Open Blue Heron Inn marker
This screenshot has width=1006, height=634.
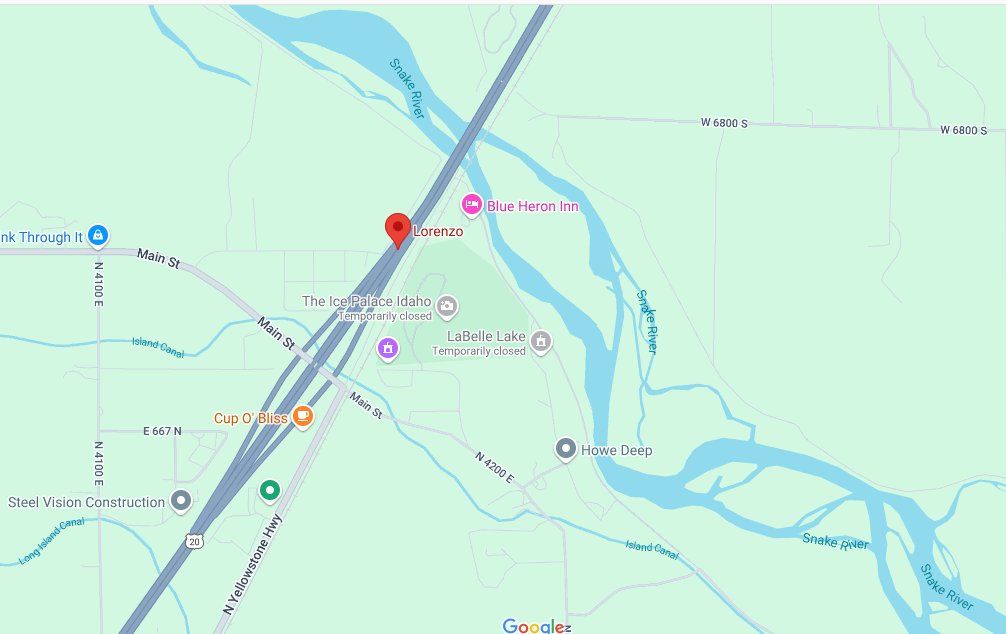471,205
